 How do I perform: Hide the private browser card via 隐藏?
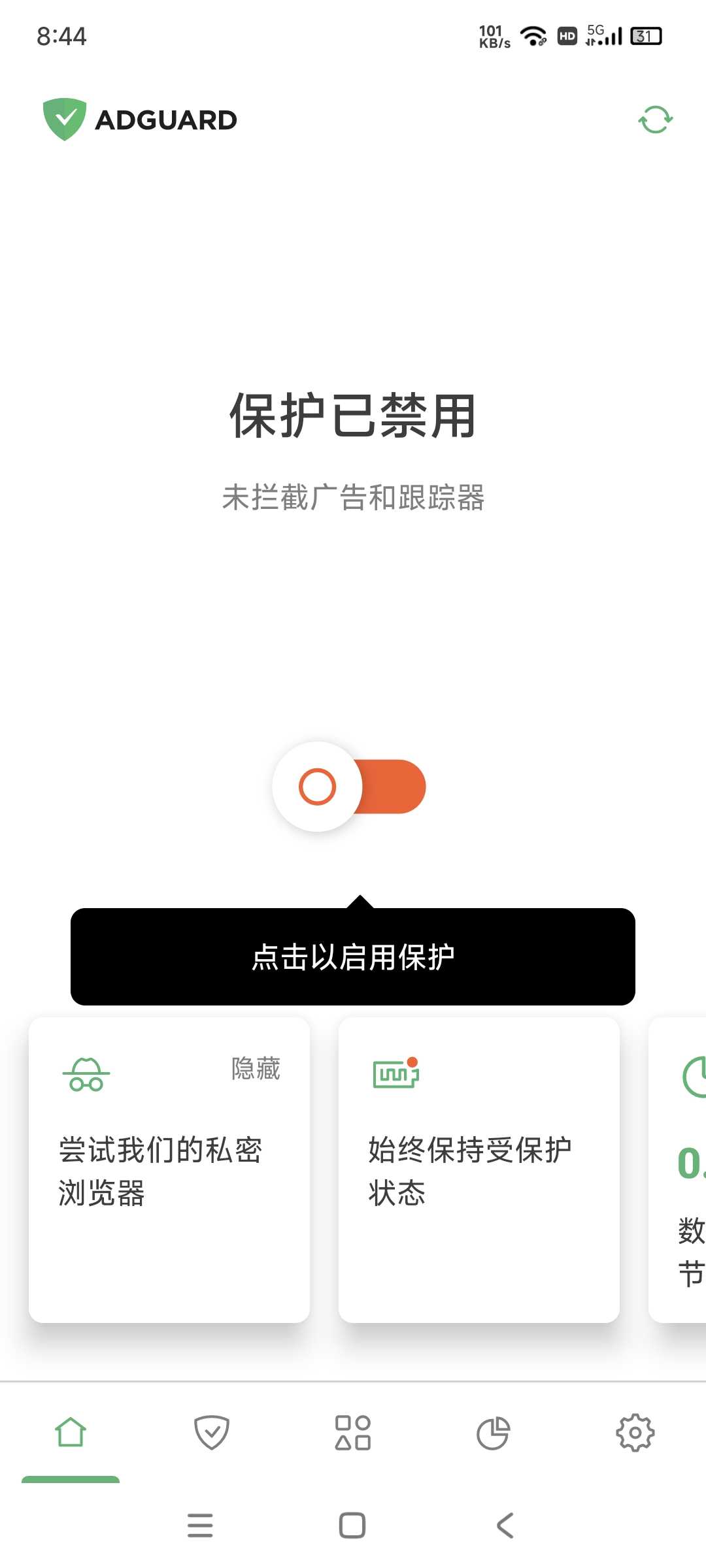point(256,1069)
